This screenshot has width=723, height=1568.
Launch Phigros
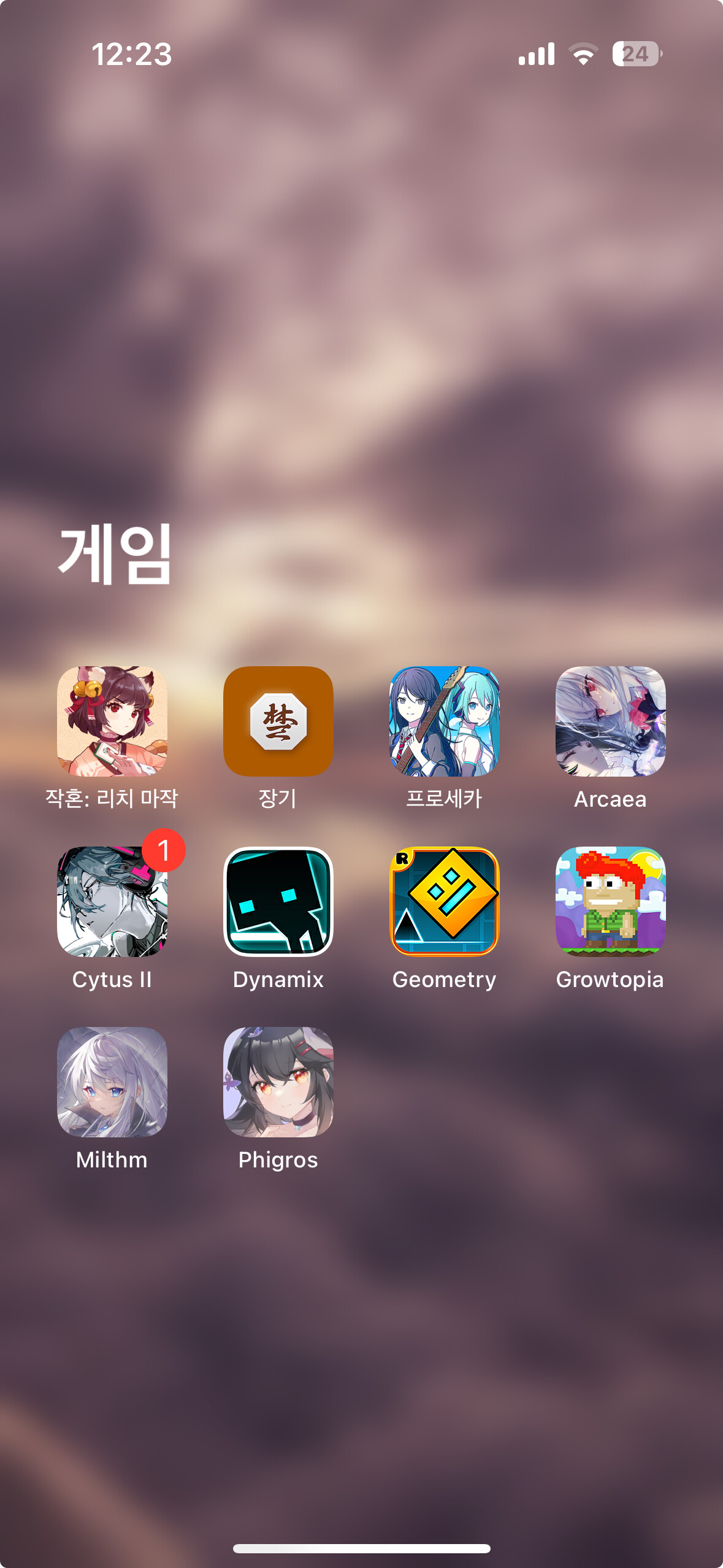click(278, 1082)
